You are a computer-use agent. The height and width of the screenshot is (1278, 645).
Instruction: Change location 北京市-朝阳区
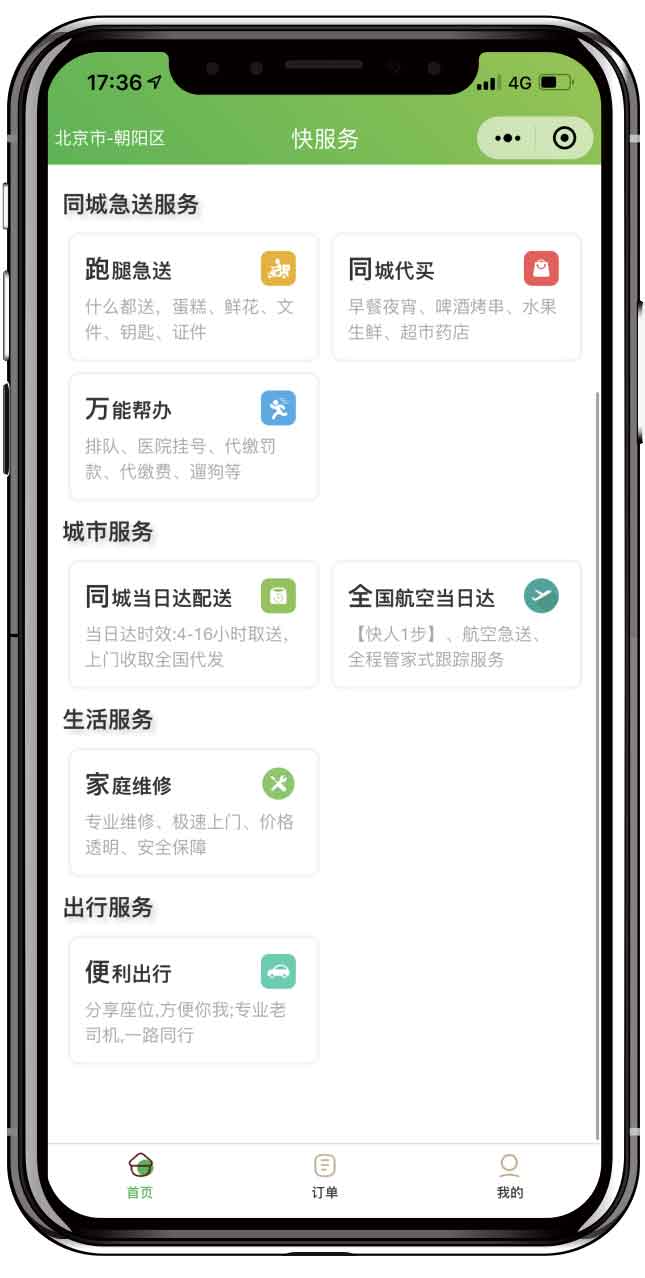[x=110, y=138]
